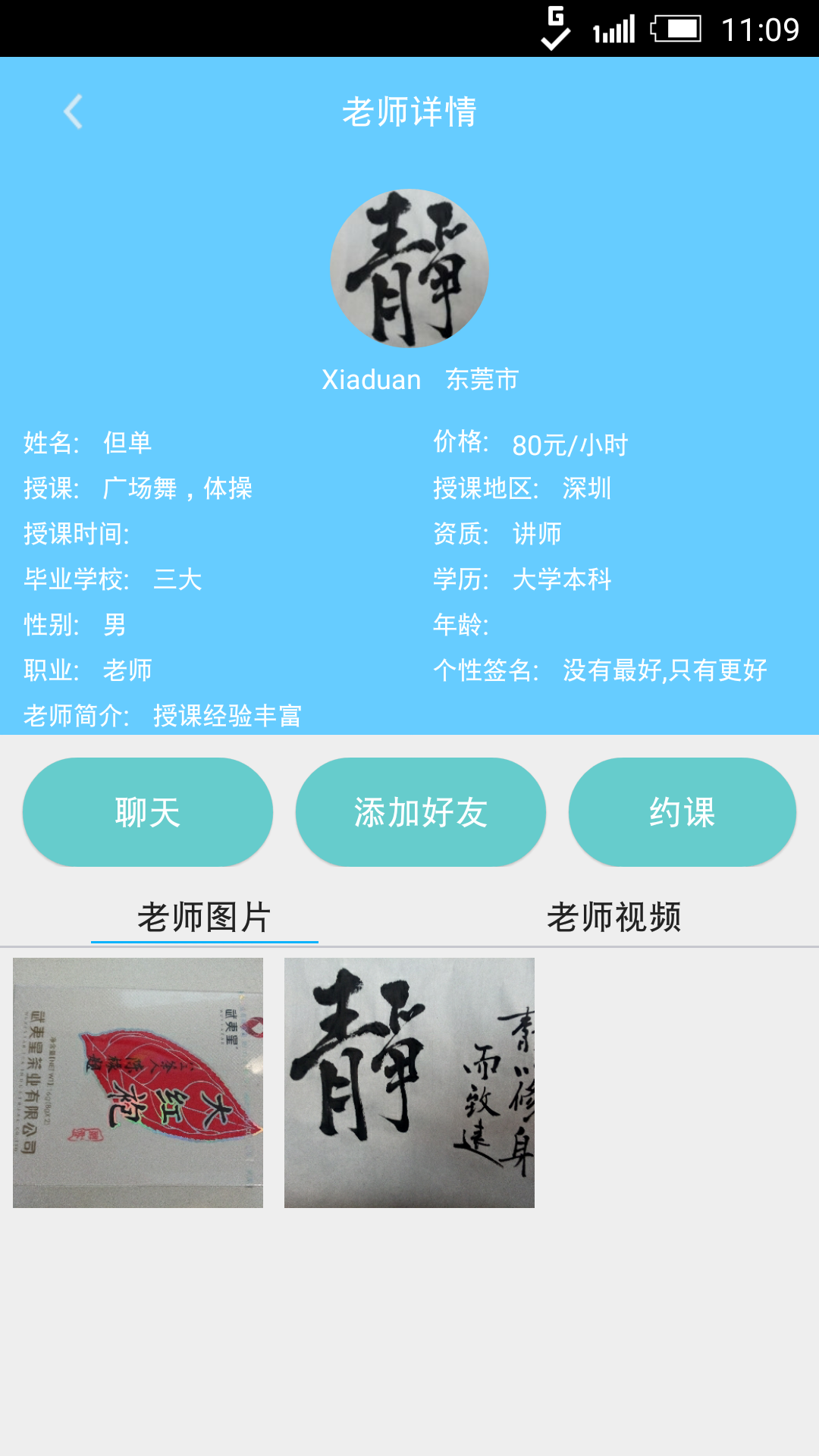Open the red leaf tea photo
The image size is (819, 1456).
tap(138, 1083)
